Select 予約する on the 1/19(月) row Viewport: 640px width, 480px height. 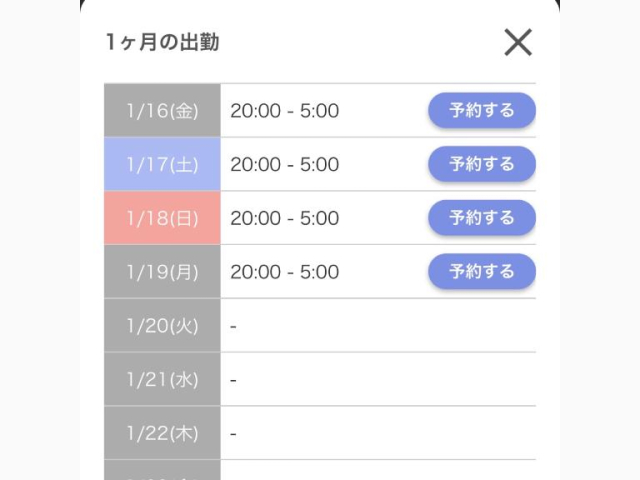click(482, 271)
